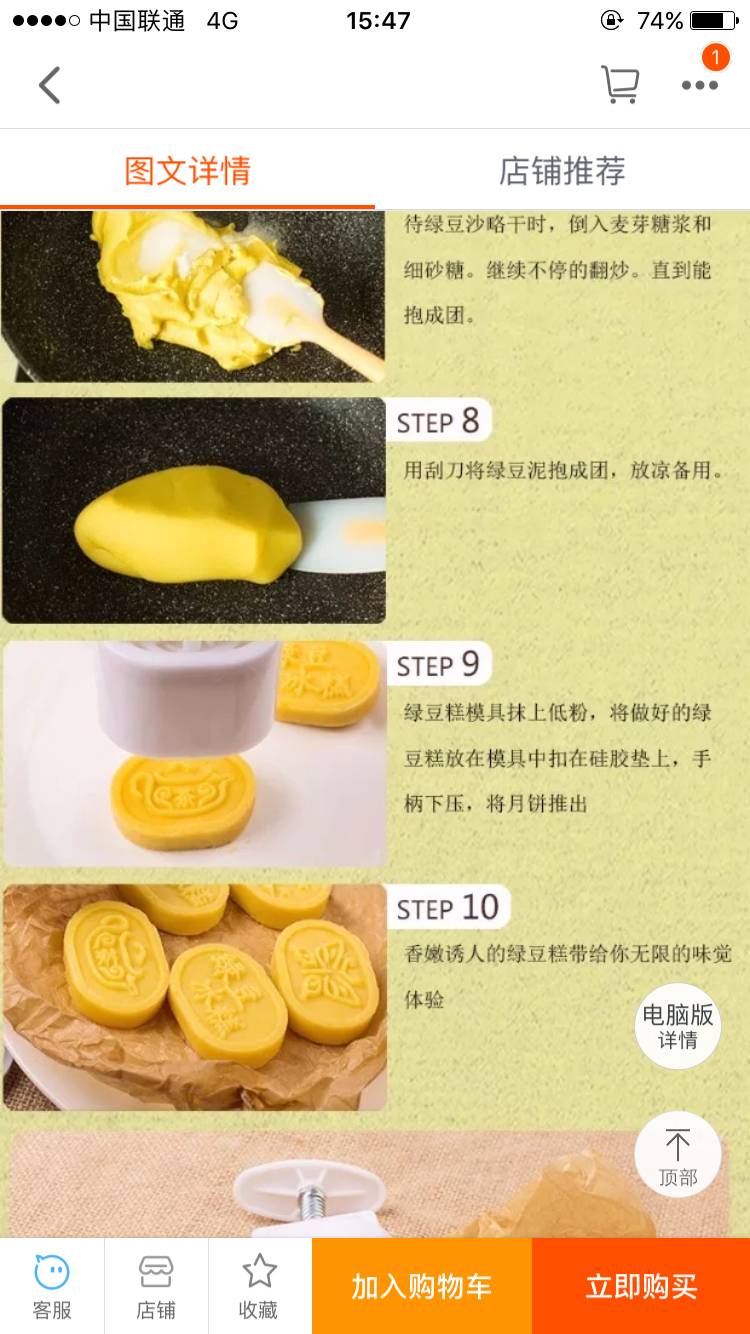Contact 客服 customer service
Viewport: 750px width, 1334px height.
pyautogui.click(x=52, y=1286)
